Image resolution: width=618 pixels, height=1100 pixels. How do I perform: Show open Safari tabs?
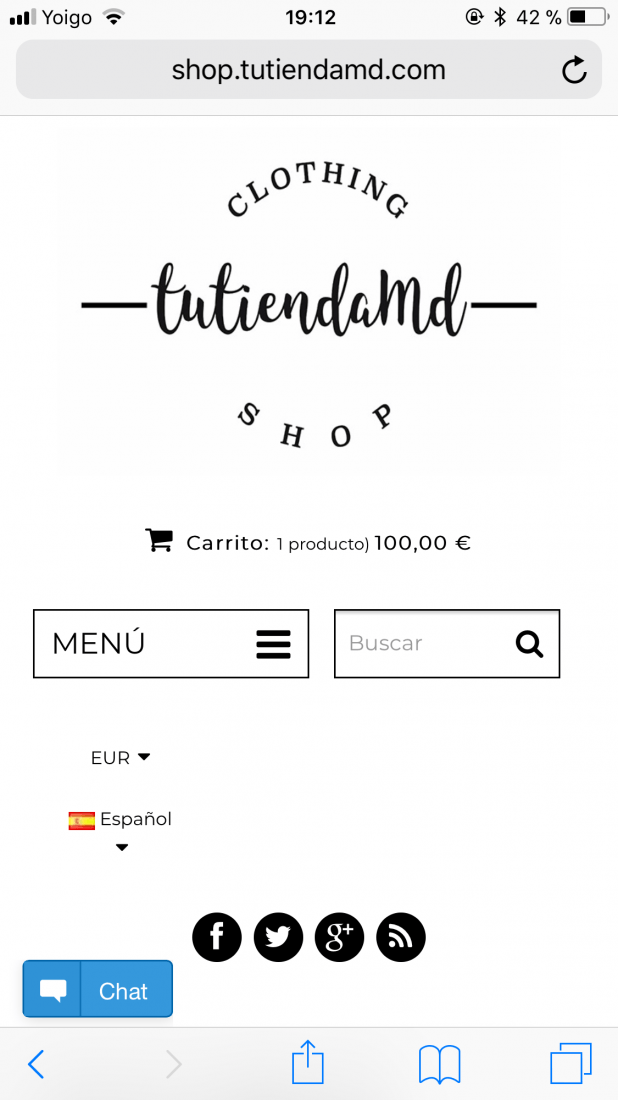pos(571,1064)
